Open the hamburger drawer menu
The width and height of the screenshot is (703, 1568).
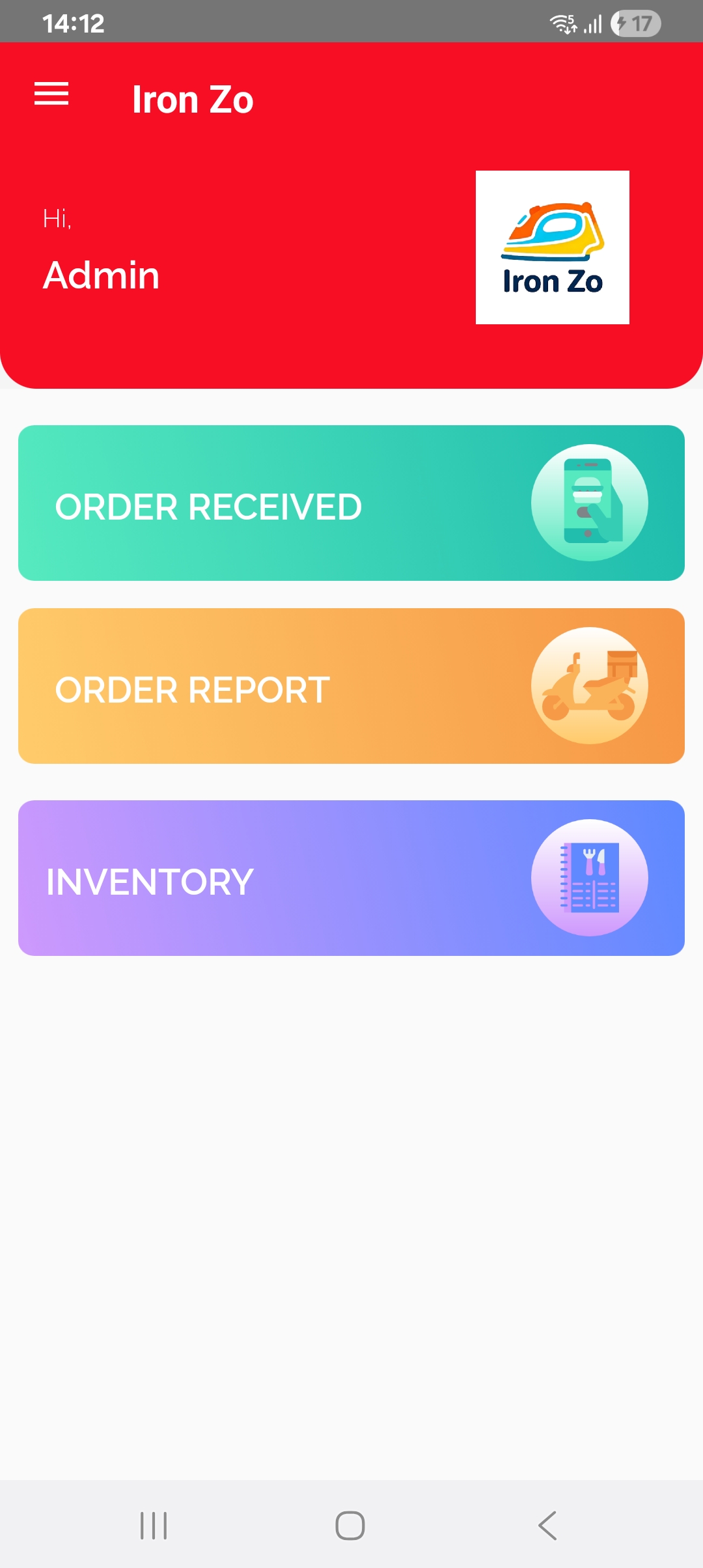tap(51, 94)
